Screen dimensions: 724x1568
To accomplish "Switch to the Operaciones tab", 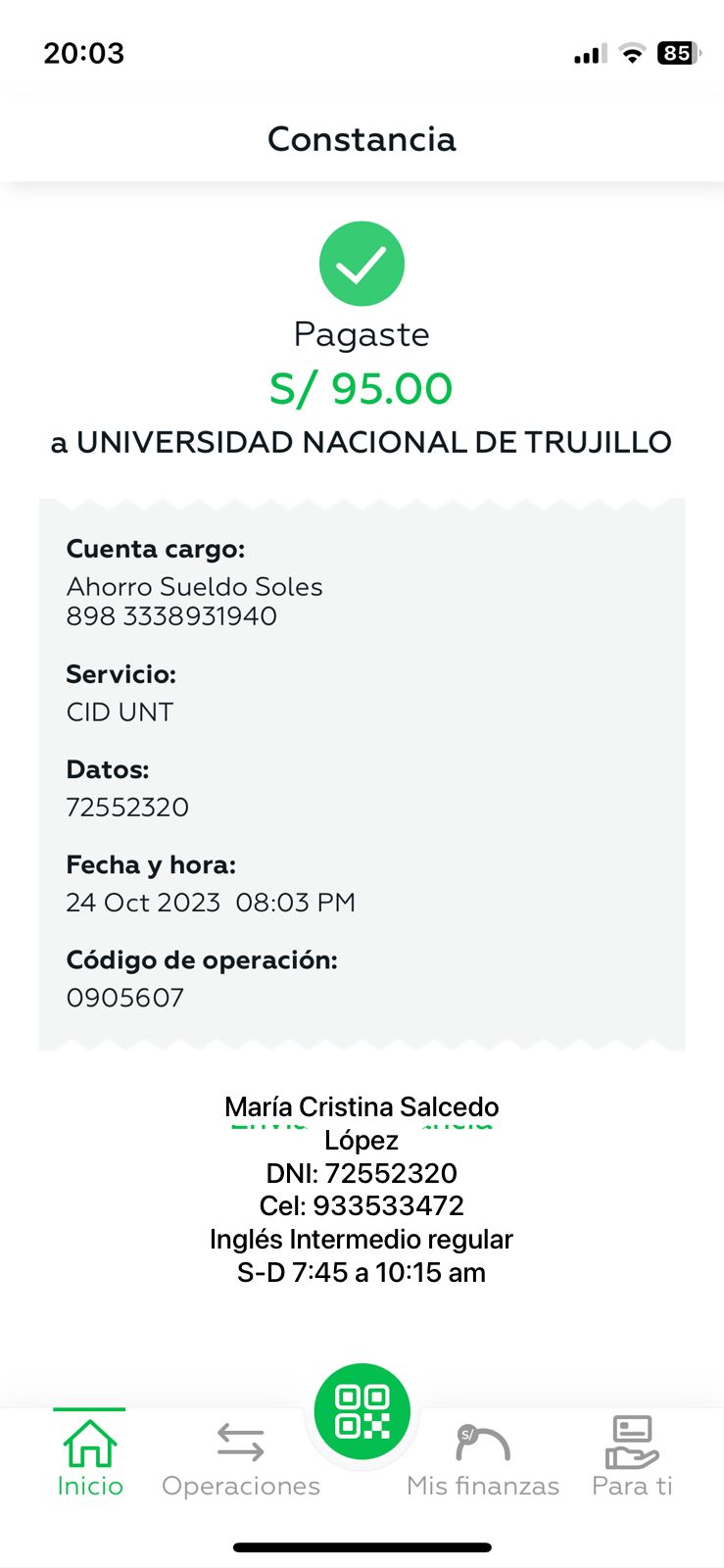I will (x=241, y=1457).
